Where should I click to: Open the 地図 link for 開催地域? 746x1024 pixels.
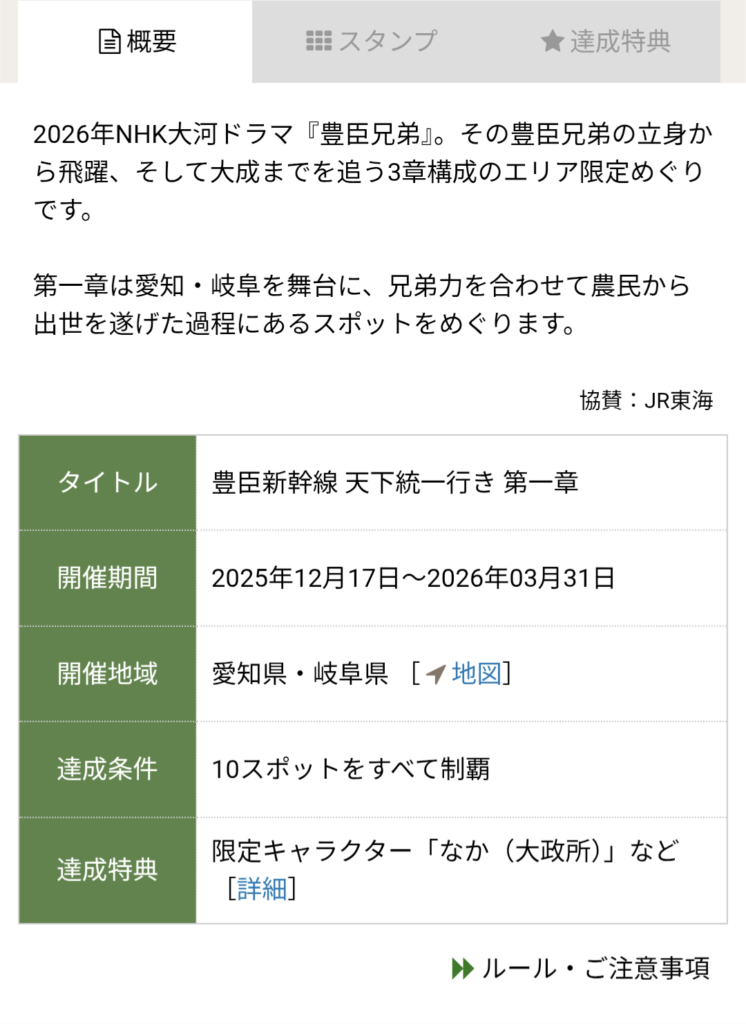476,673
